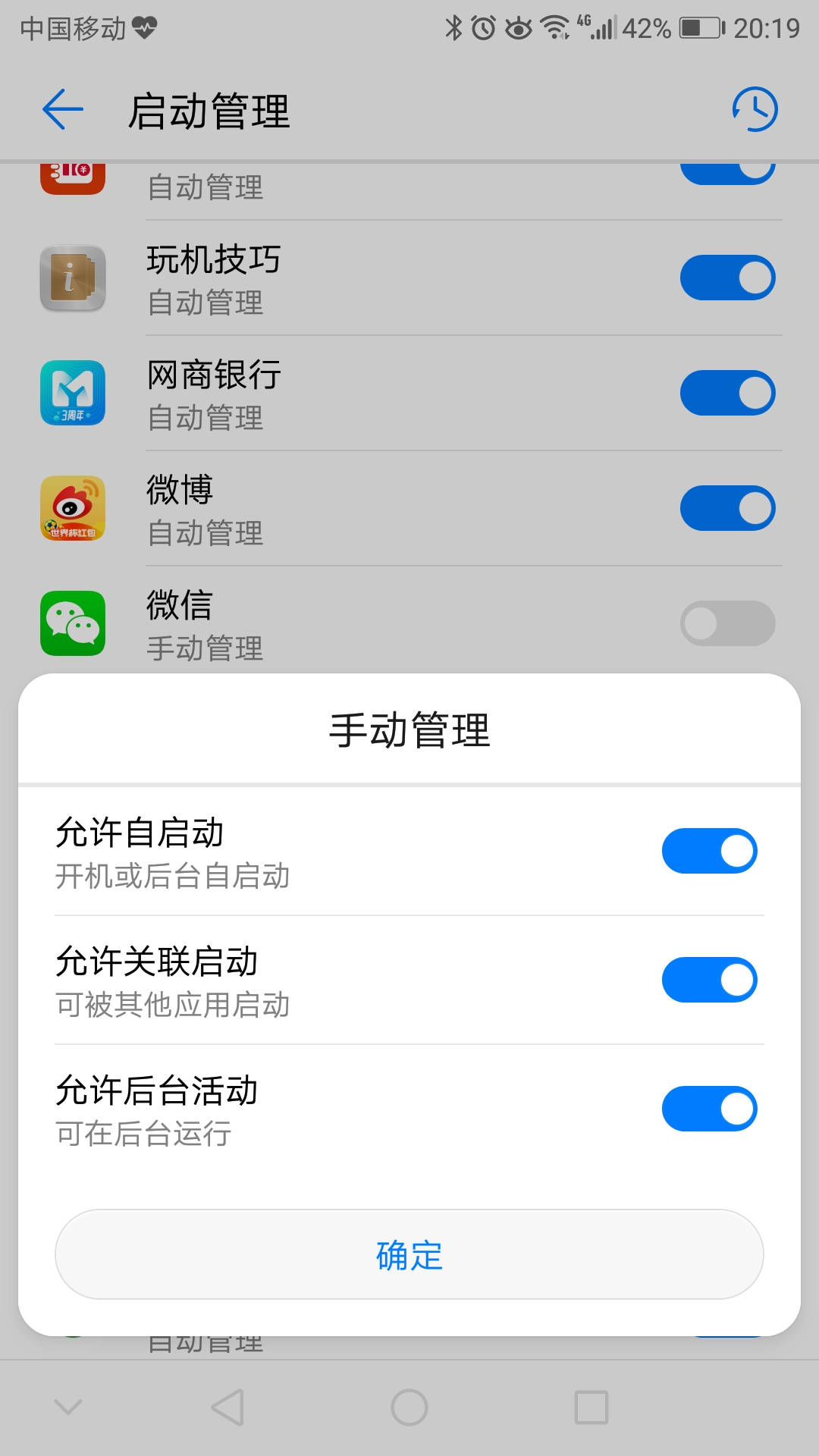Open the history record icon
The width and height of the screenshot is (819, 1456).
[755, 108]
